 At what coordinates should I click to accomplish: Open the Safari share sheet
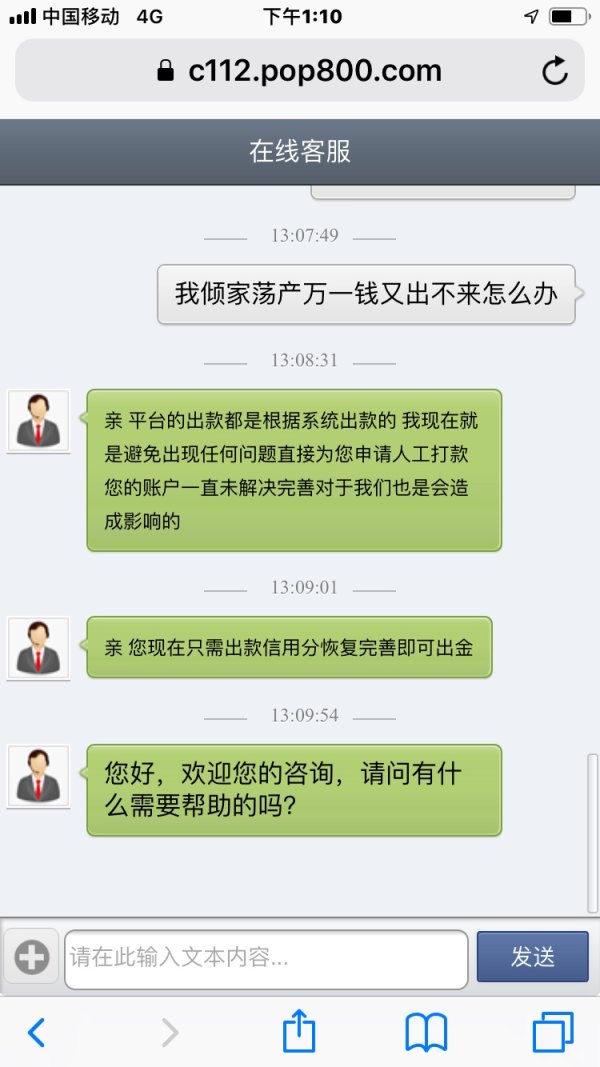[x=299, y=1030]
